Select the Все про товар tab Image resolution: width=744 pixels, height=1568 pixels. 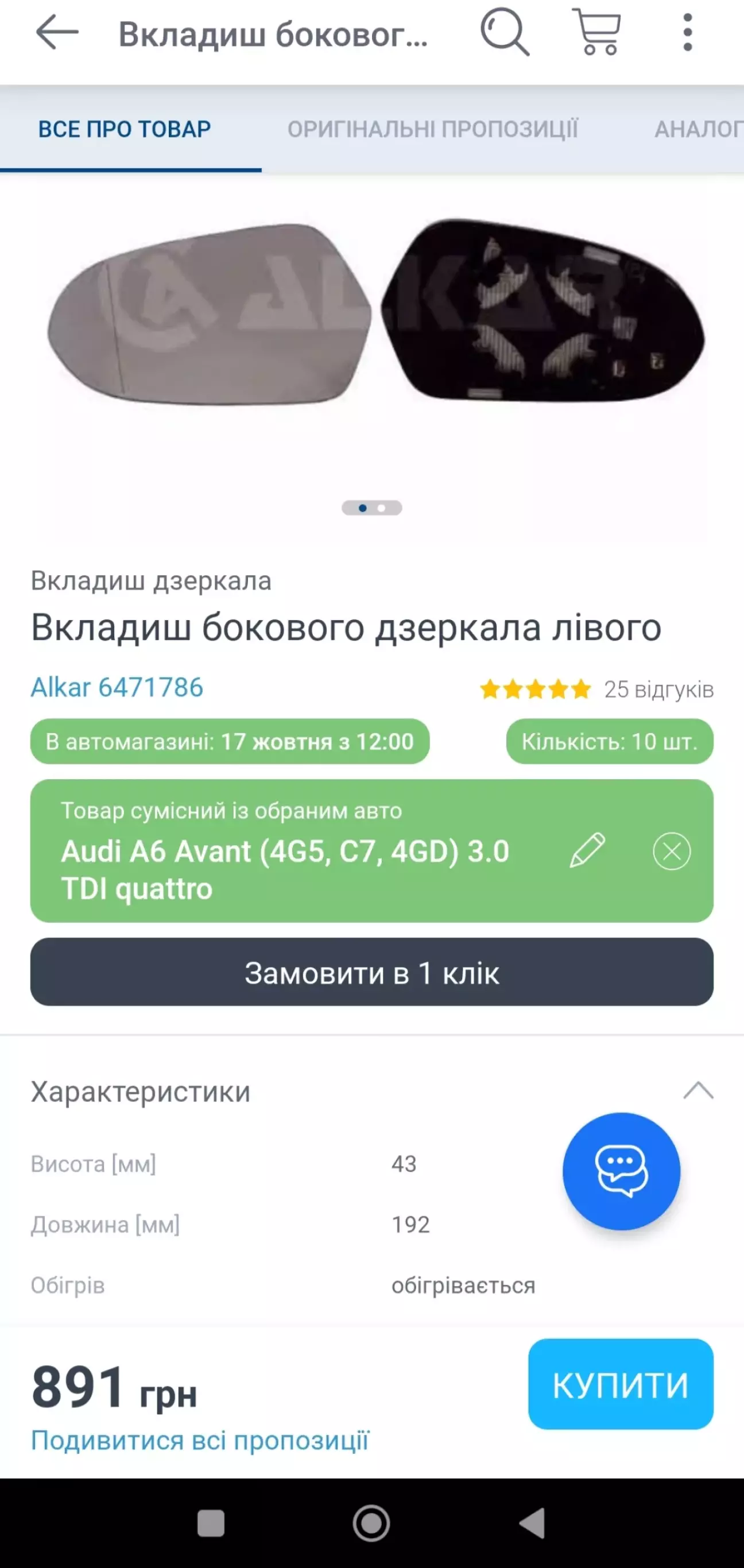(x=125, y=130)
